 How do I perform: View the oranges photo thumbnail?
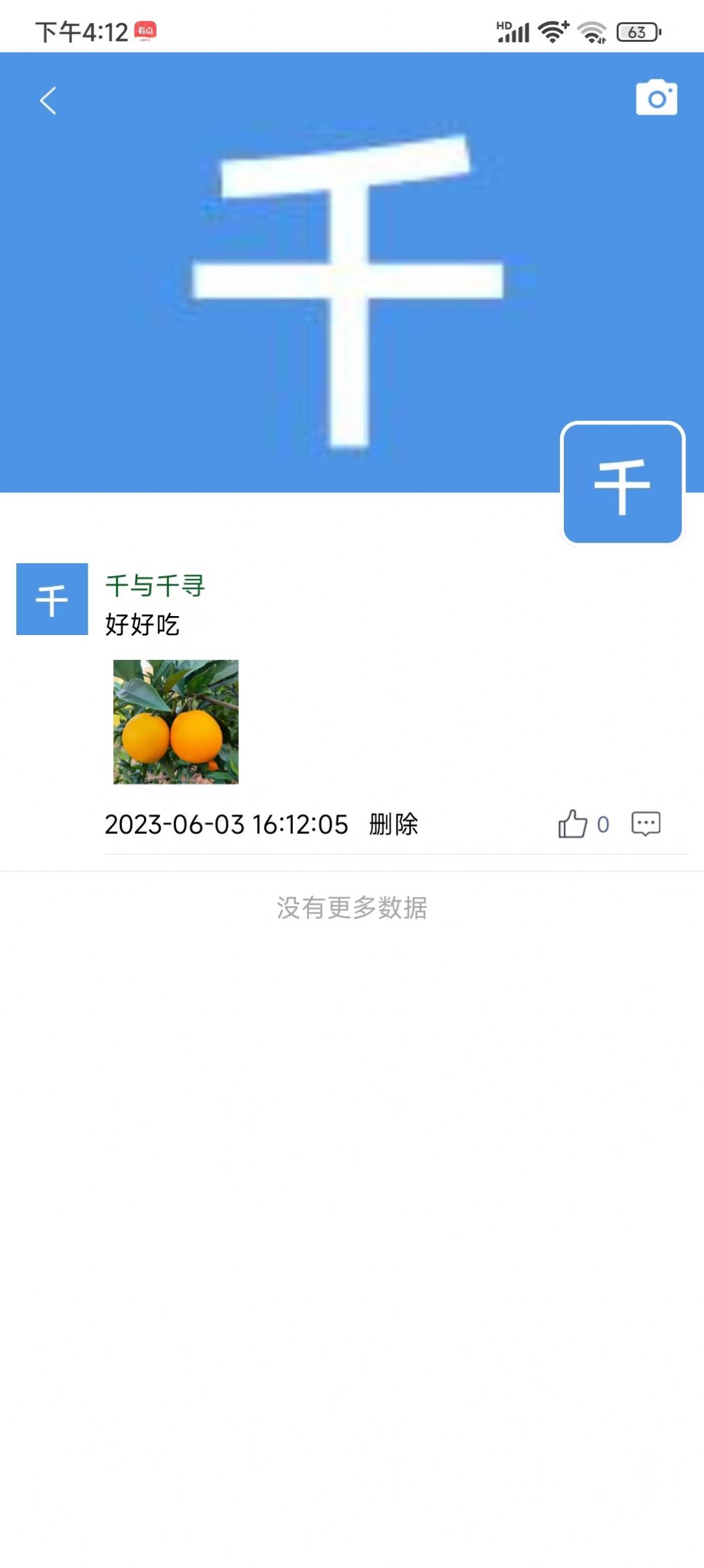click(177, 722)
